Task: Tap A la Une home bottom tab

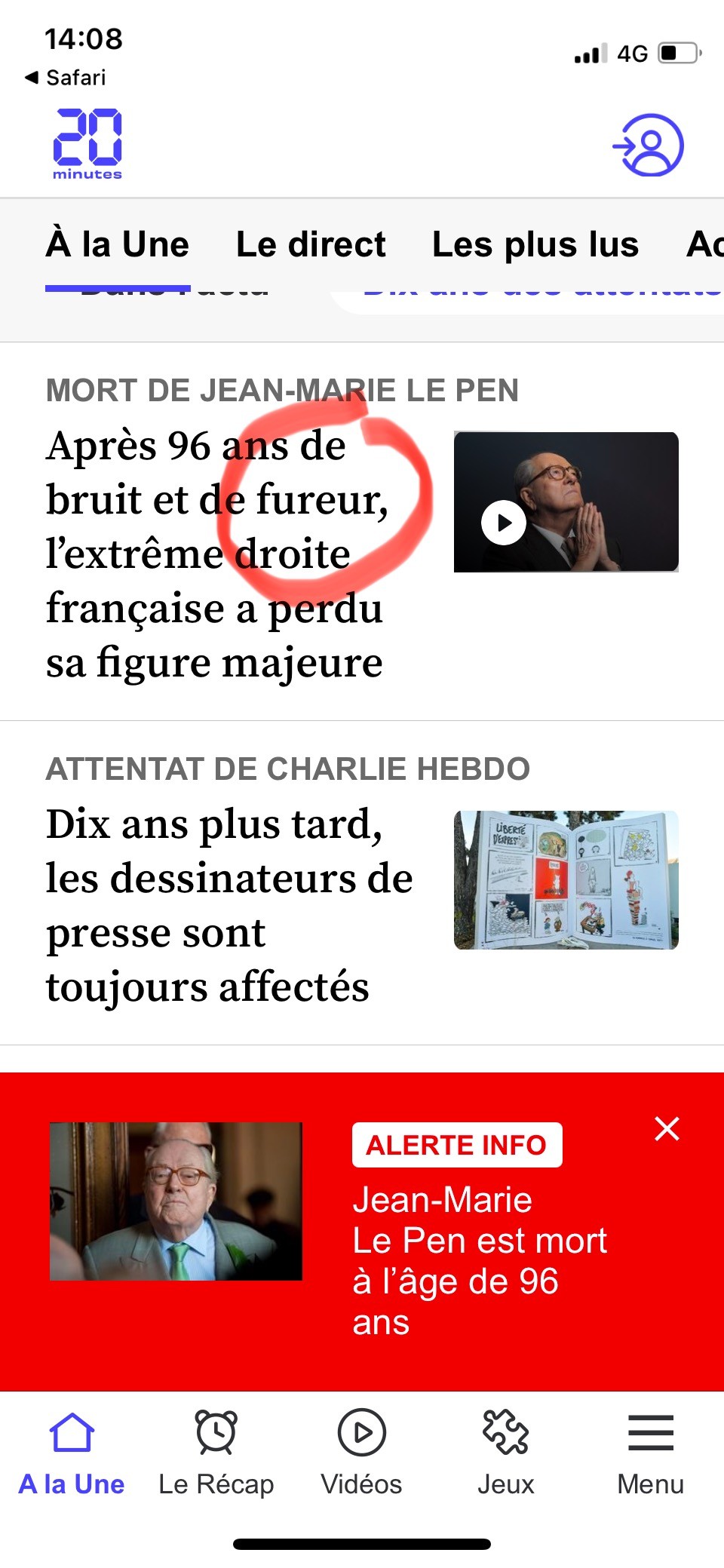Action: (72, 1452)
